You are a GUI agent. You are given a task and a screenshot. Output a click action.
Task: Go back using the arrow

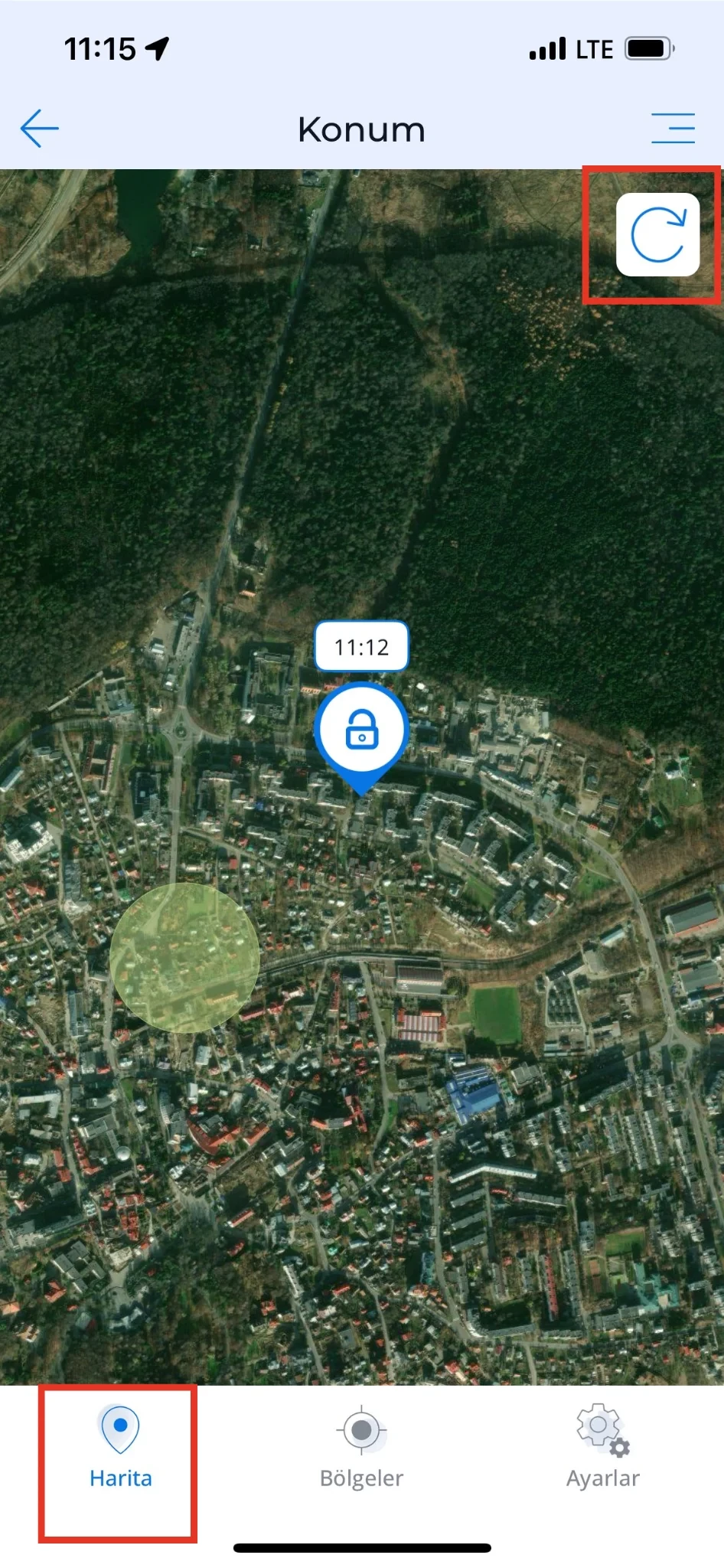tap(40, 129)
